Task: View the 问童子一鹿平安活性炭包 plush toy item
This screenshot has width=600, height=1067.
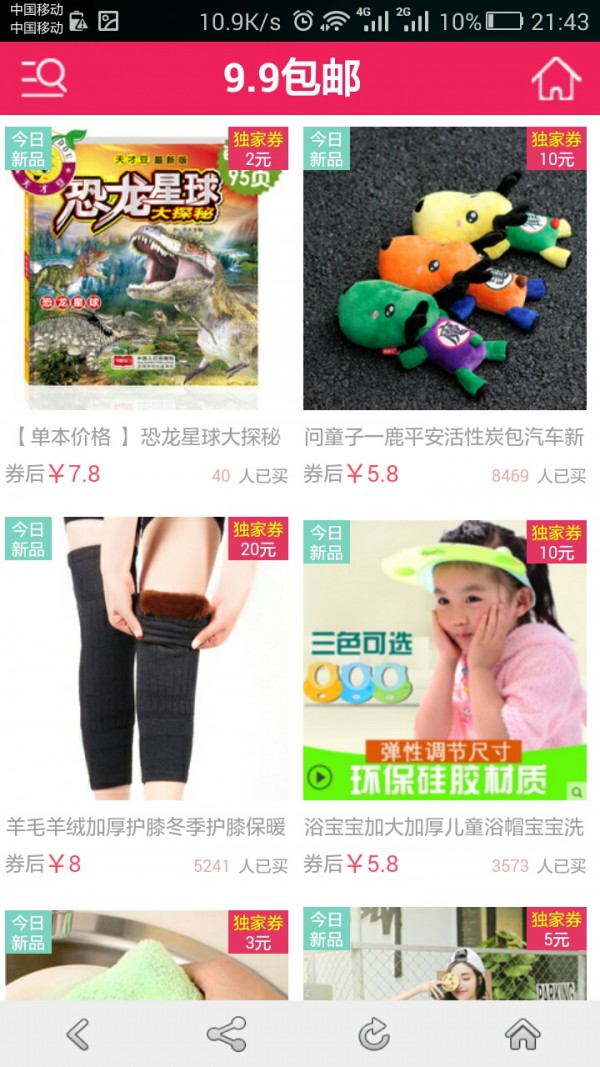Action: click(444, 270)
